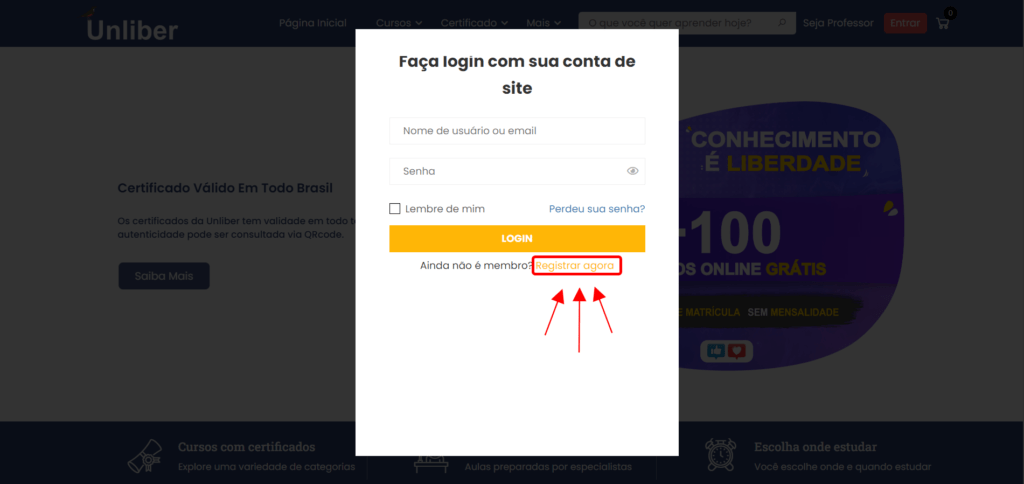
Task: Expand the Certificado menu
Action: click(x=474, y=22)
